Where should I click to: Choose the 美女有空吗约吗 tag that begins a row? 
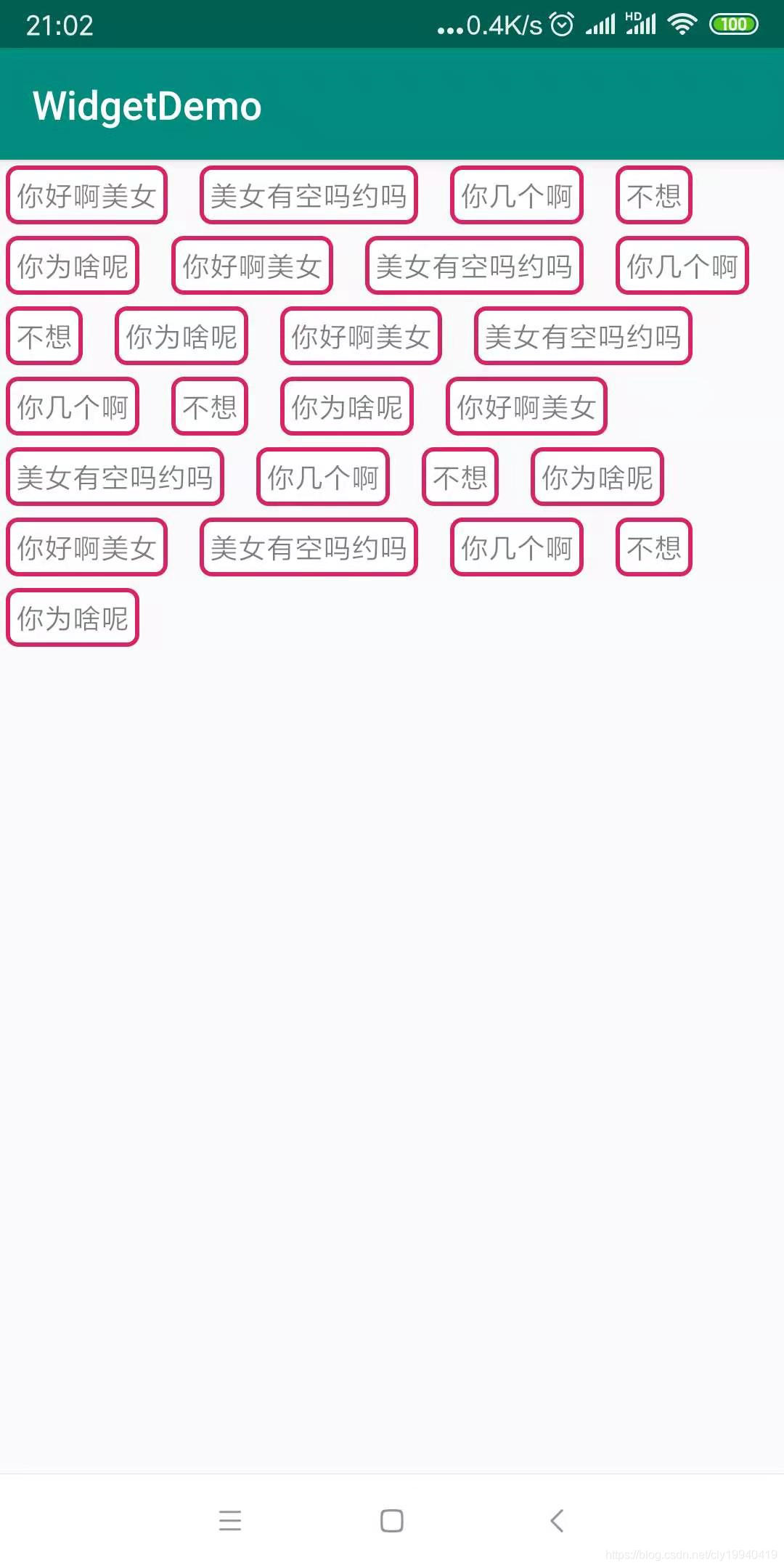(x=115, y=477)
